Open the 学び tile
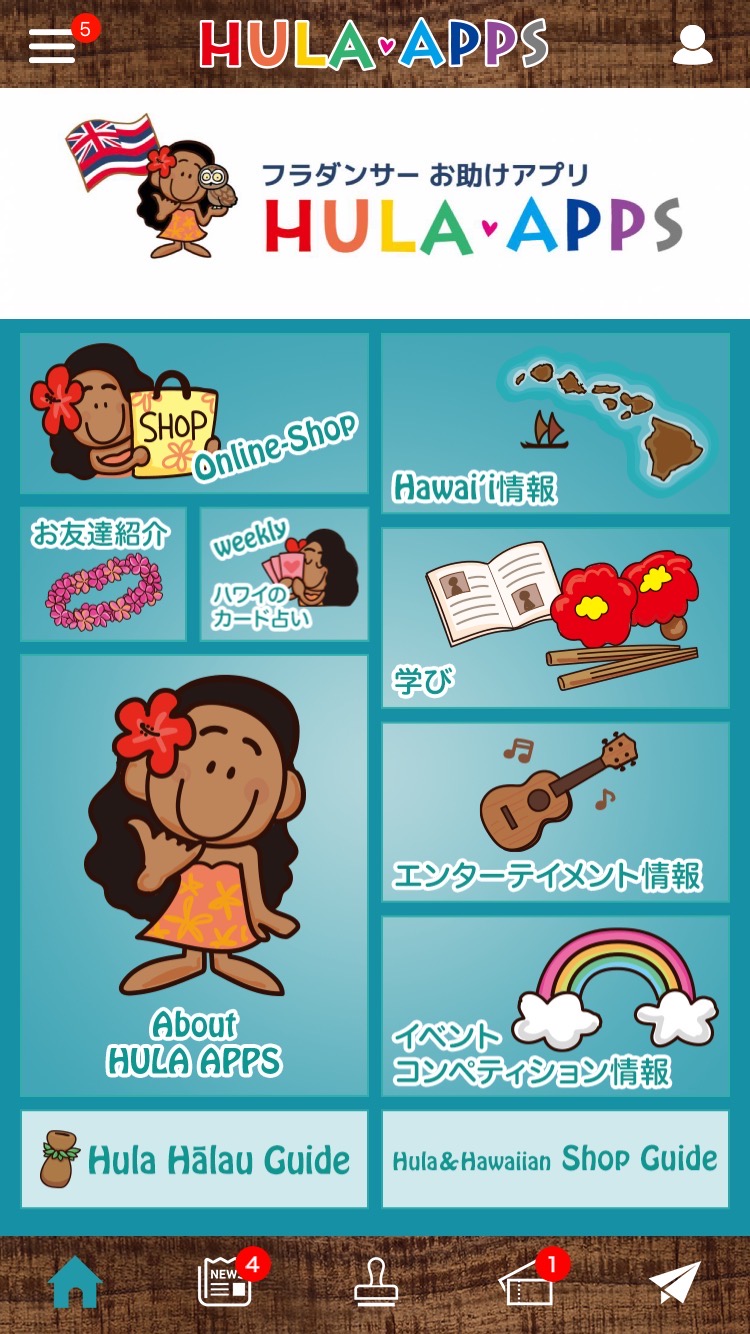Image resolution: width=750 pixels, height=1334 pixels. [555, 618]
